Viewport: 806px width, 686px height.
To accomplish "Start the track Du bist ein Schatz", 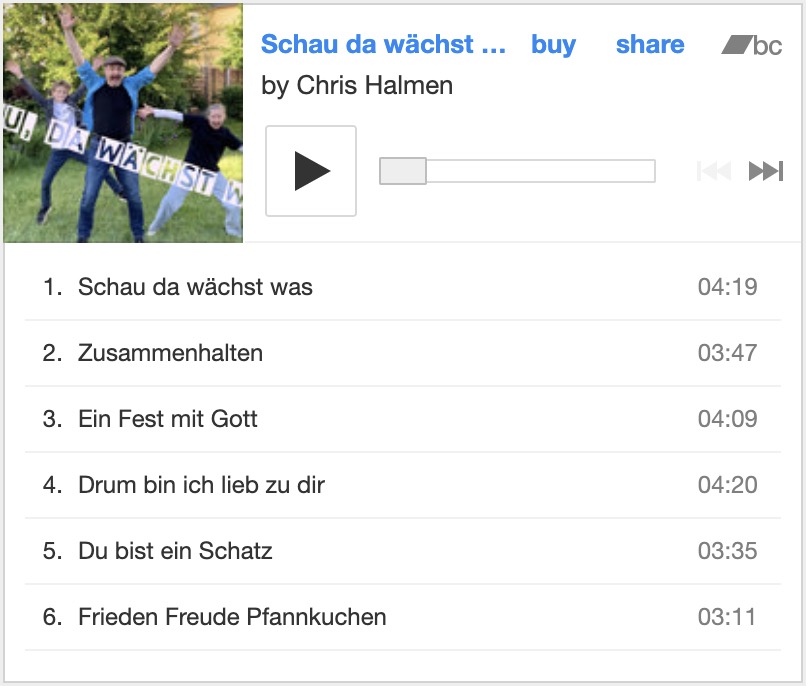I will pyautogui.click(x=403, y=551).
